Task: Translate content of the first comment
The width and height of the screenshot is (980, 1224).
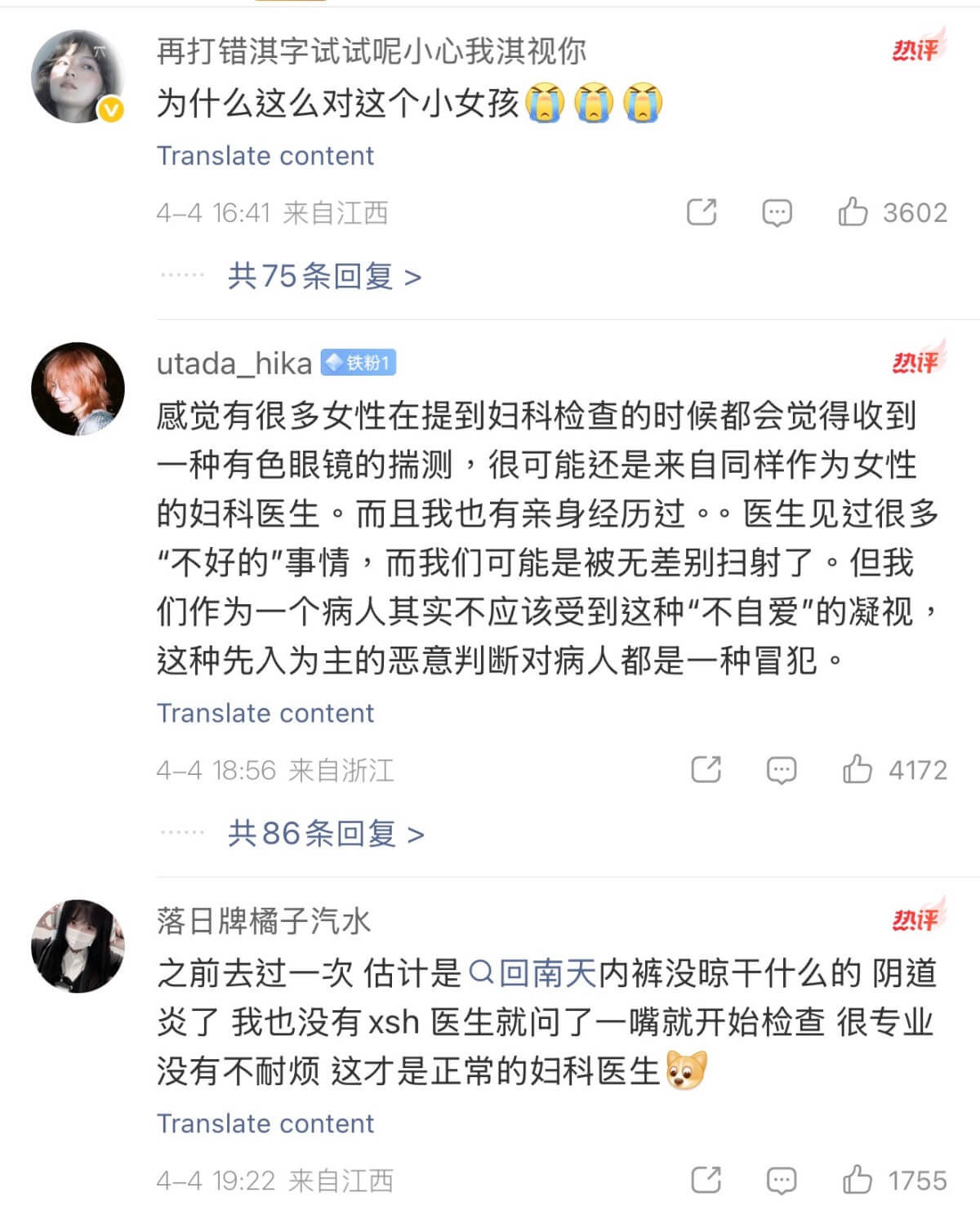Action: click(265, 156)
